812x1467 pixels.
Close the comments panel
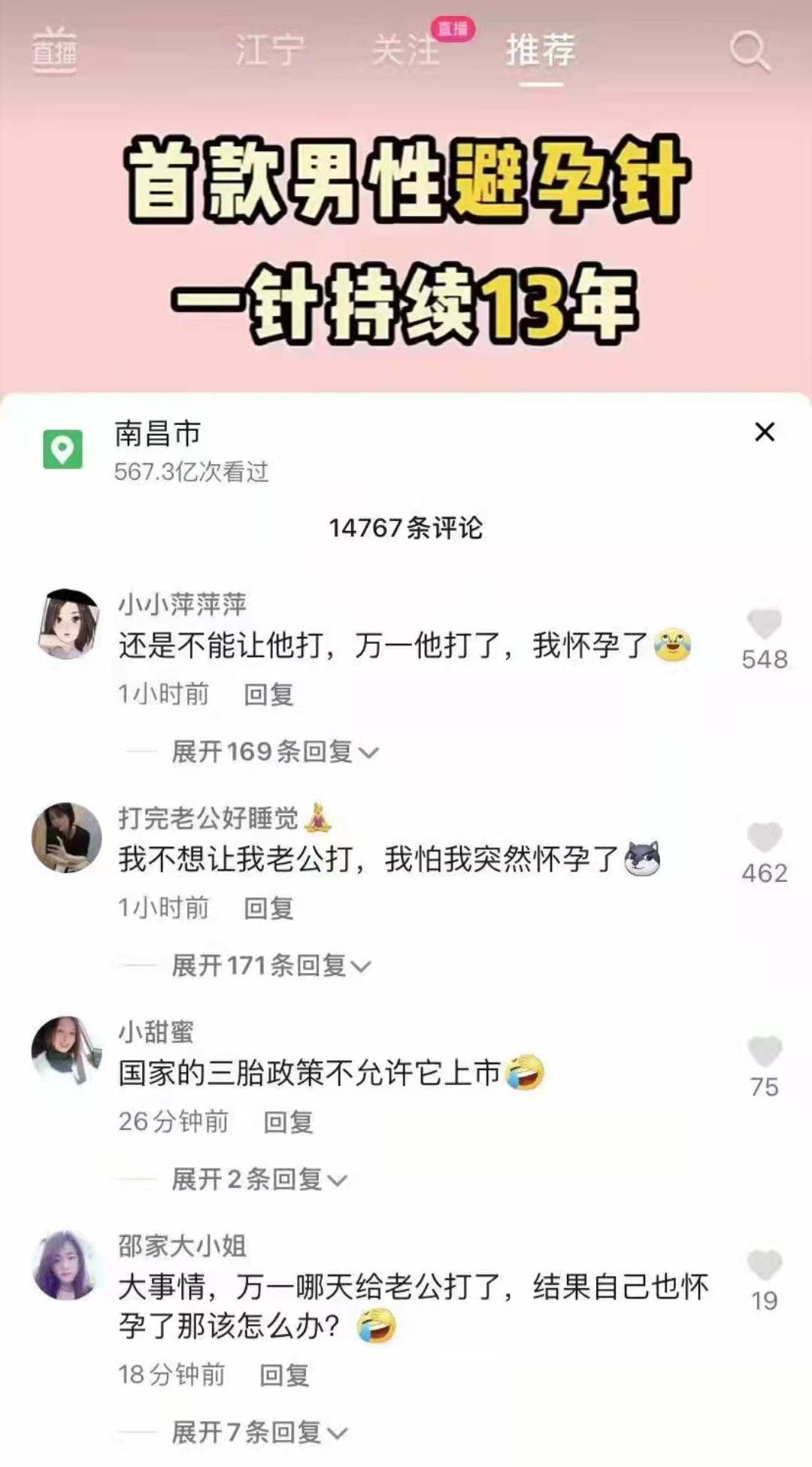point(764,432)
